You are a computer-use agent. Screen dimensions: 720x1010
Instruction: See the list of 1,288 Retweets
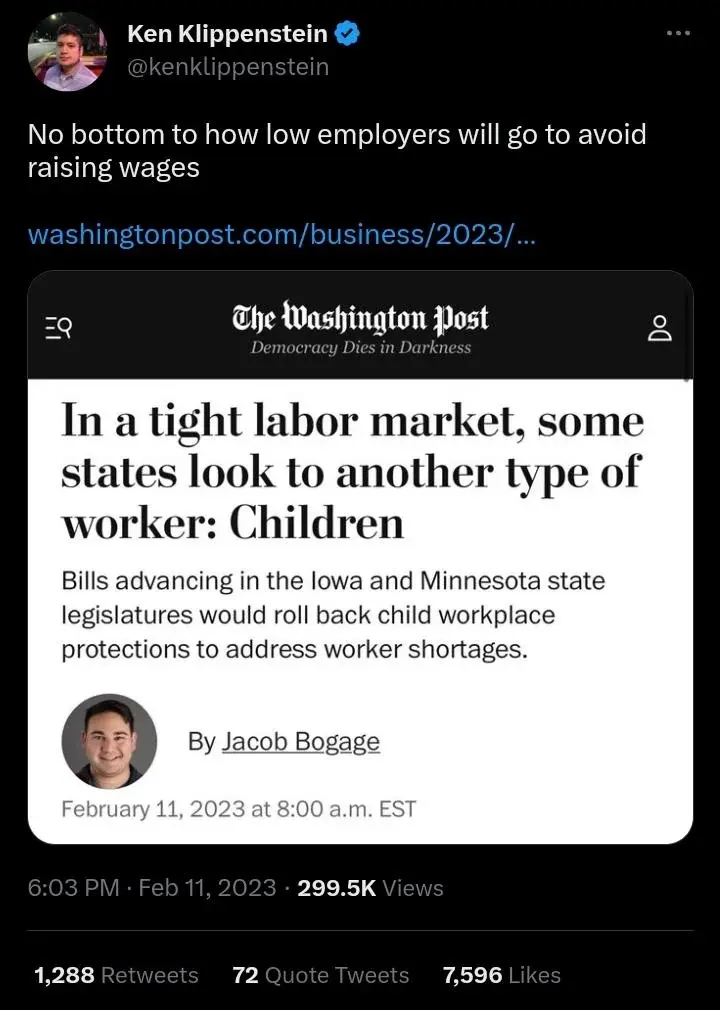tap(116, 975)
